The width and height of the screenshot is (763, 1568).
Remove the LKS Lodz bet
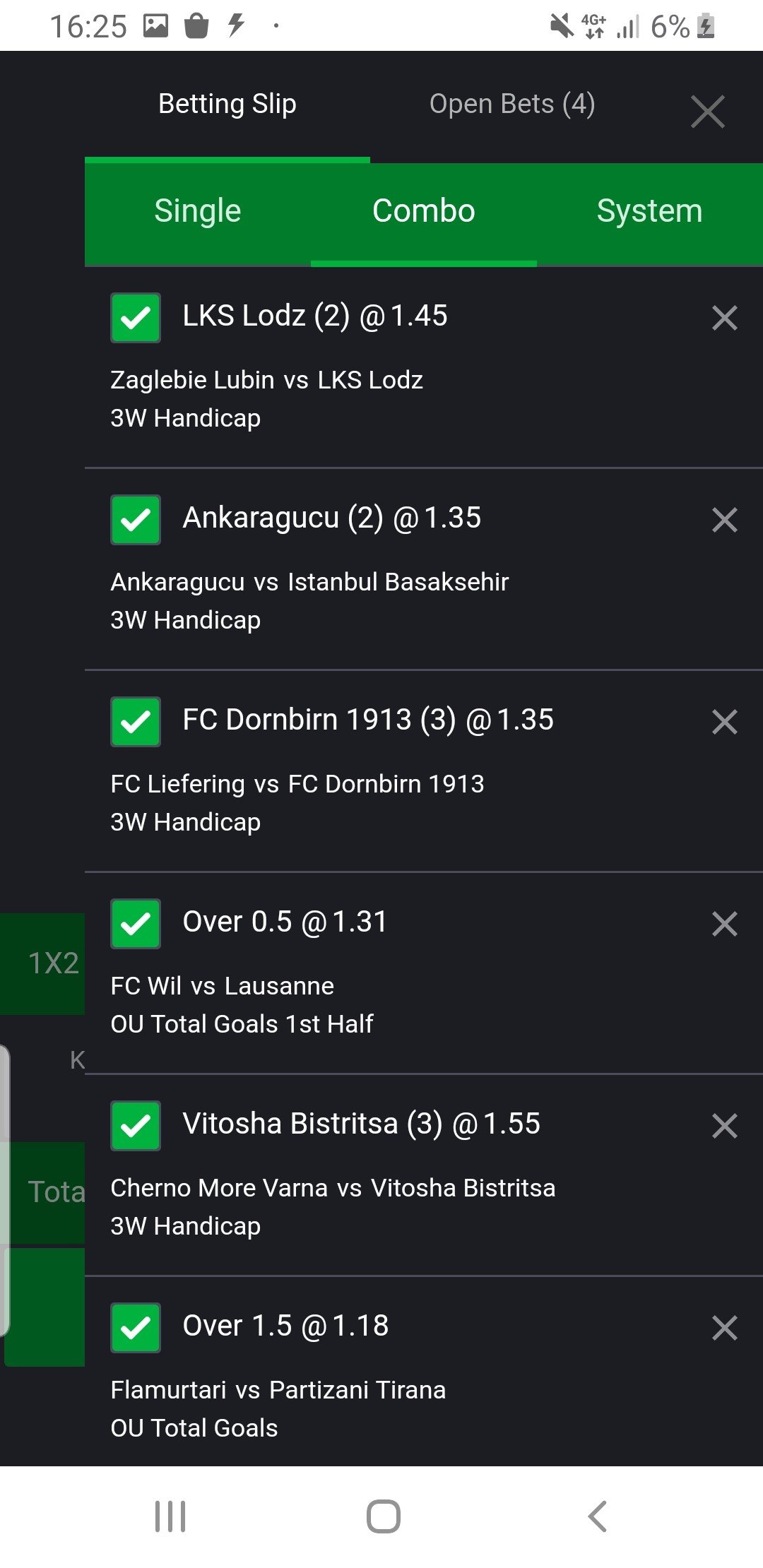tap(724, 318)
